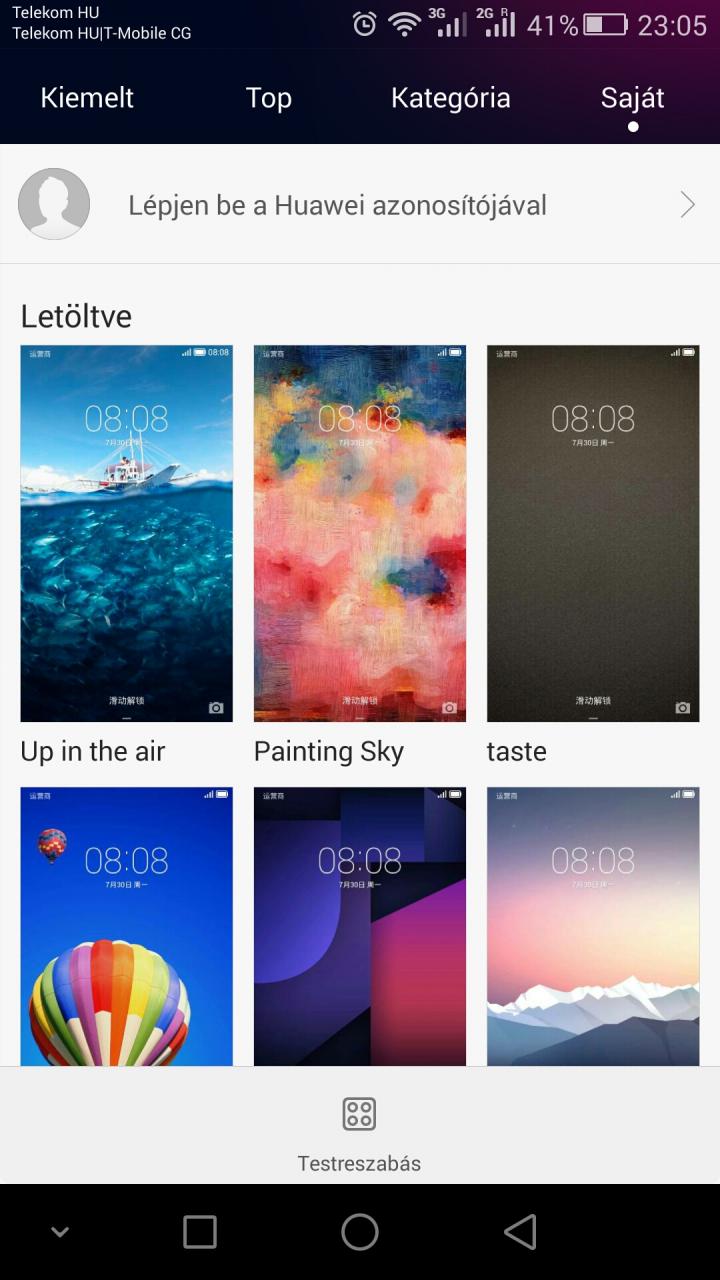Open the snowy mountain theme

[x=593, y=926]
